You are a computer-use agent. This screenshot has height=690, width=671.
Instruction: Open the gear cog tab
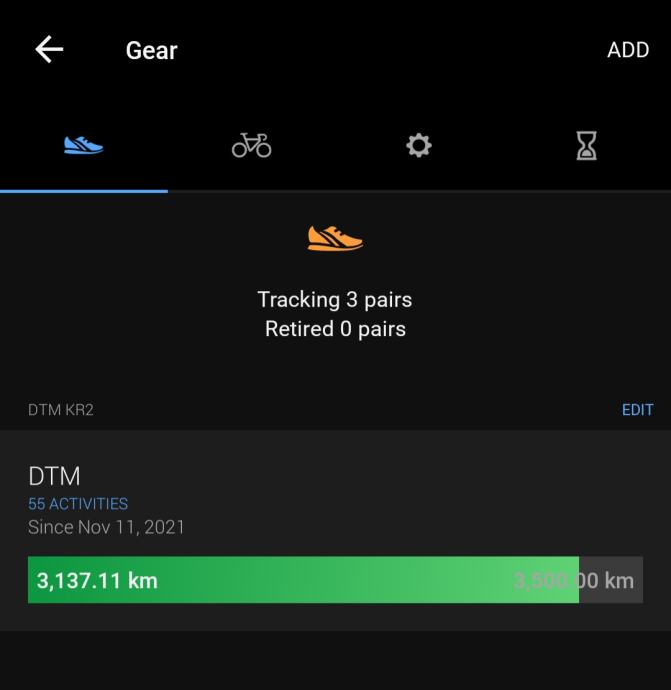418,146
